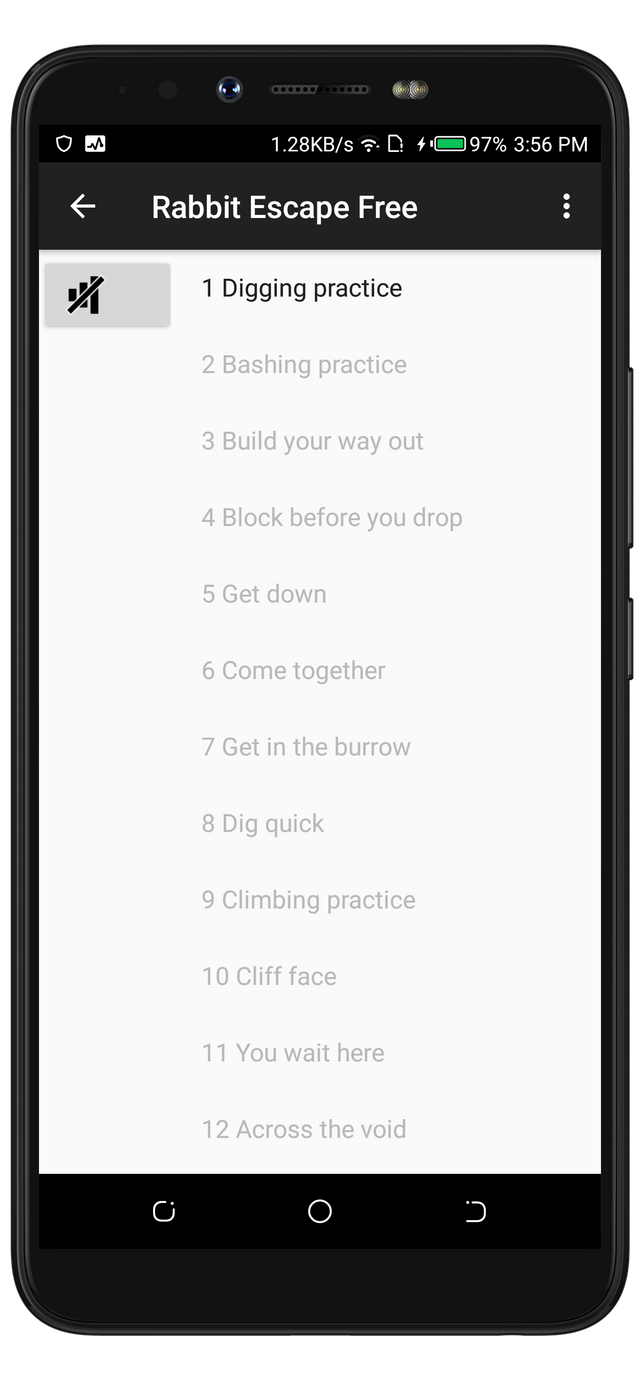Select level 2 Bashing practice
Screen dimensions: 640x1374
(304, 365)
